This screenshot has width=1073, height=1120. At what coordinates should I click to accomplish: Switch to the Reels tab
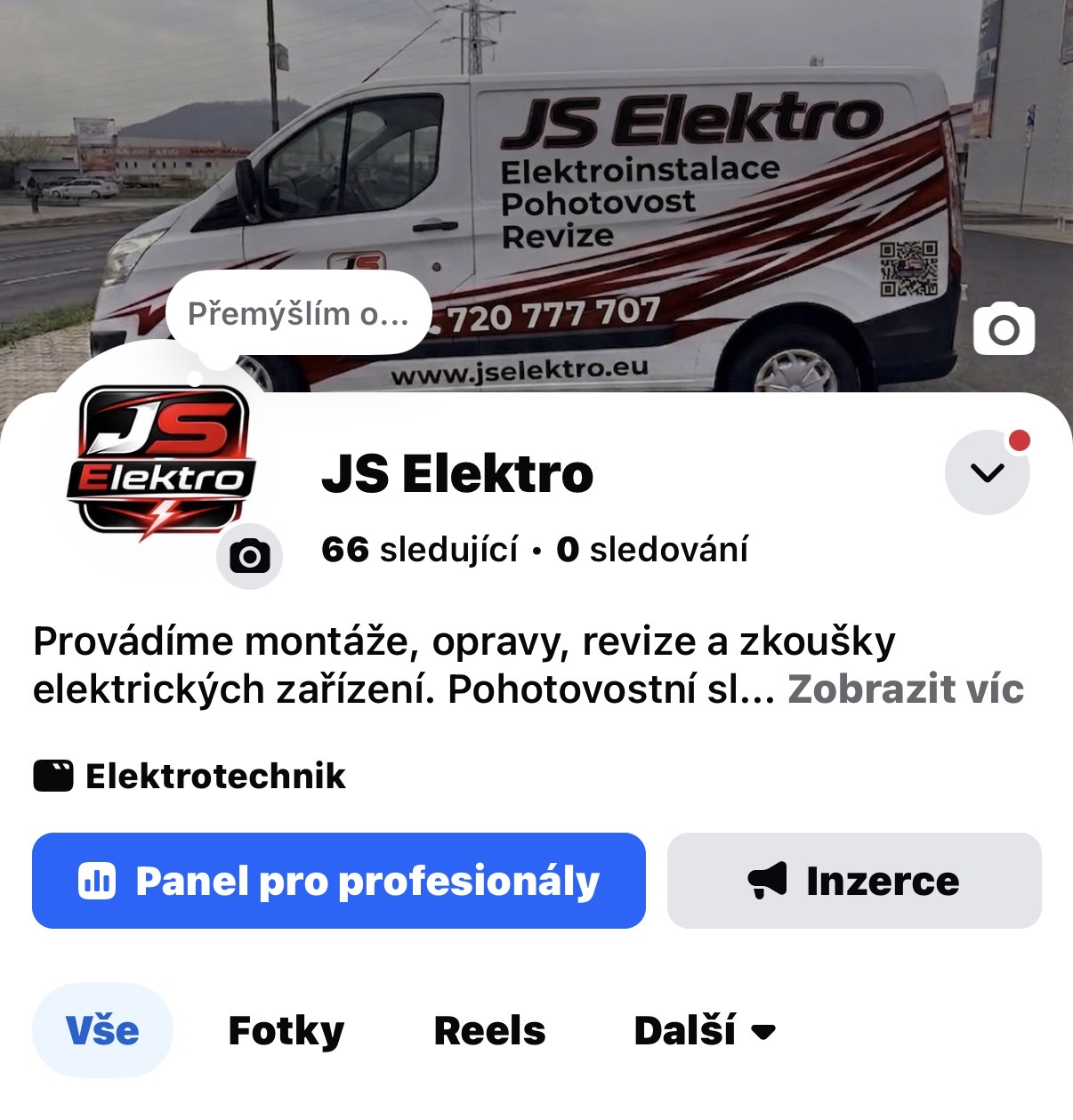489,1030
